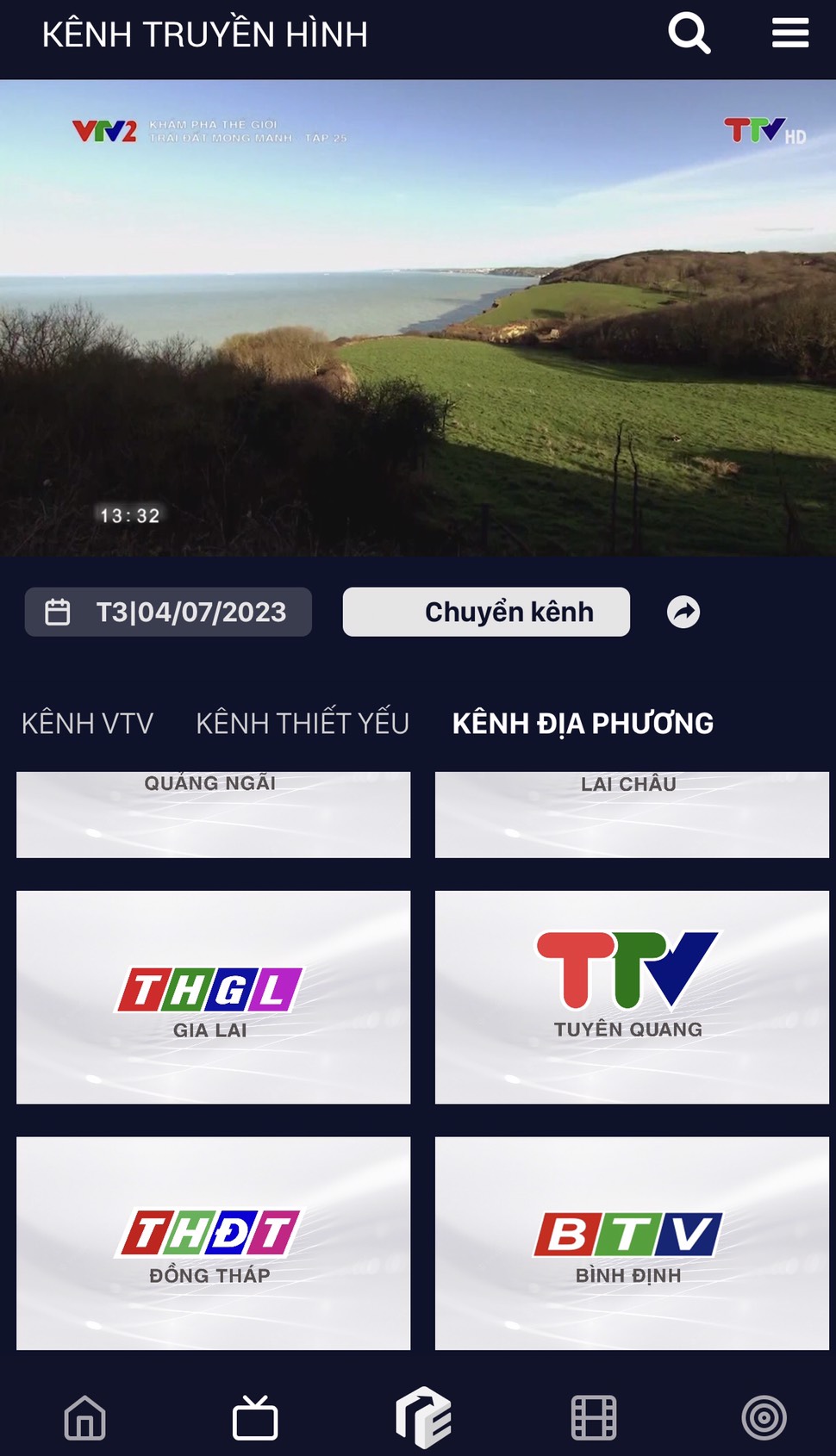Share the current channel
This screenshot has width=836, height=1456.
click(683, 612)
